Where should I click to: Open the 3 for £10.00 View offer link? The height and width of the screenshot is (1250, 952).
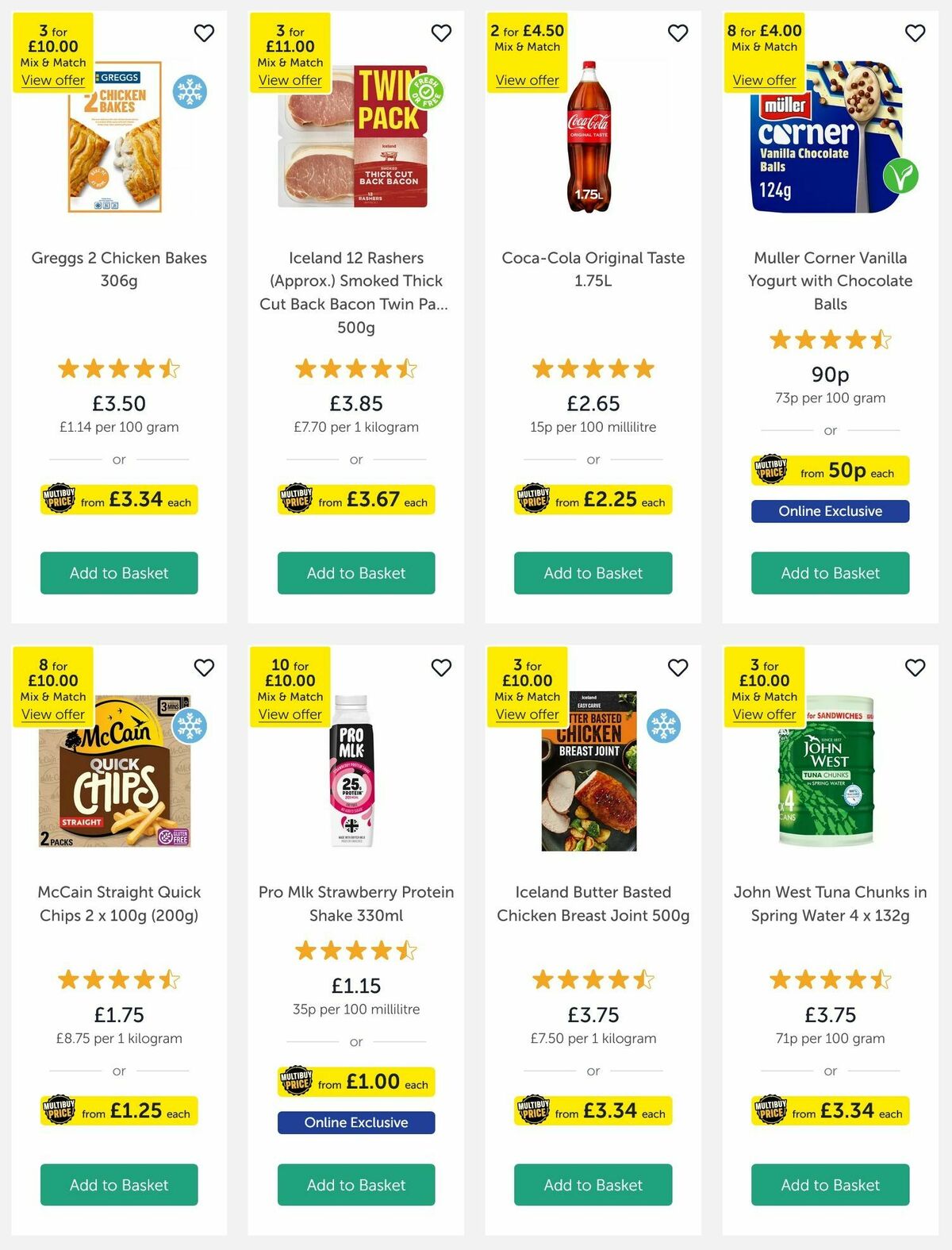(52, 80)
